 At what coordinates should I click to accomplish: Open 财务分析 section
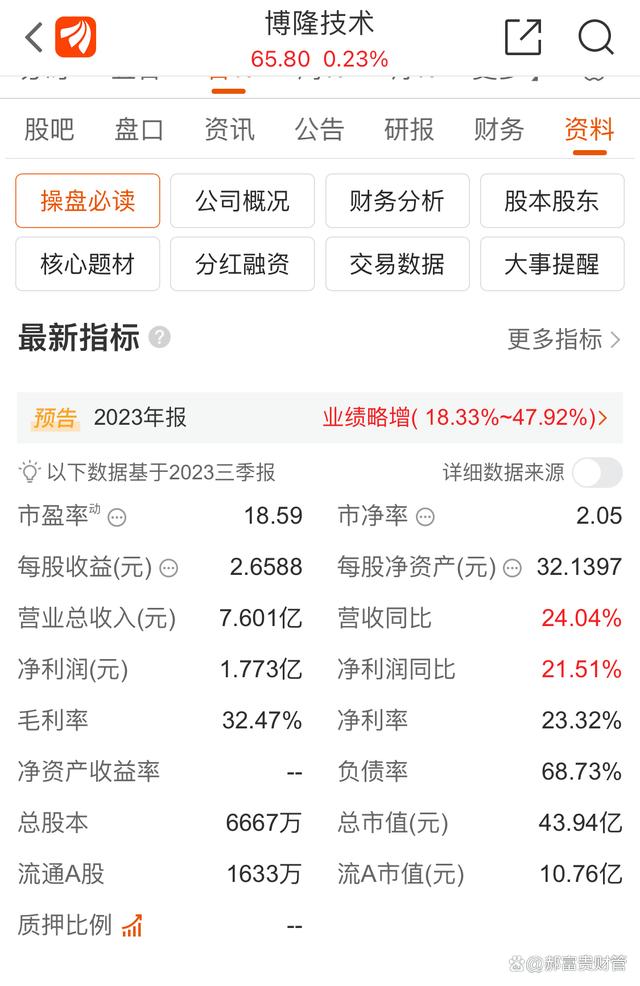point(397,201)
